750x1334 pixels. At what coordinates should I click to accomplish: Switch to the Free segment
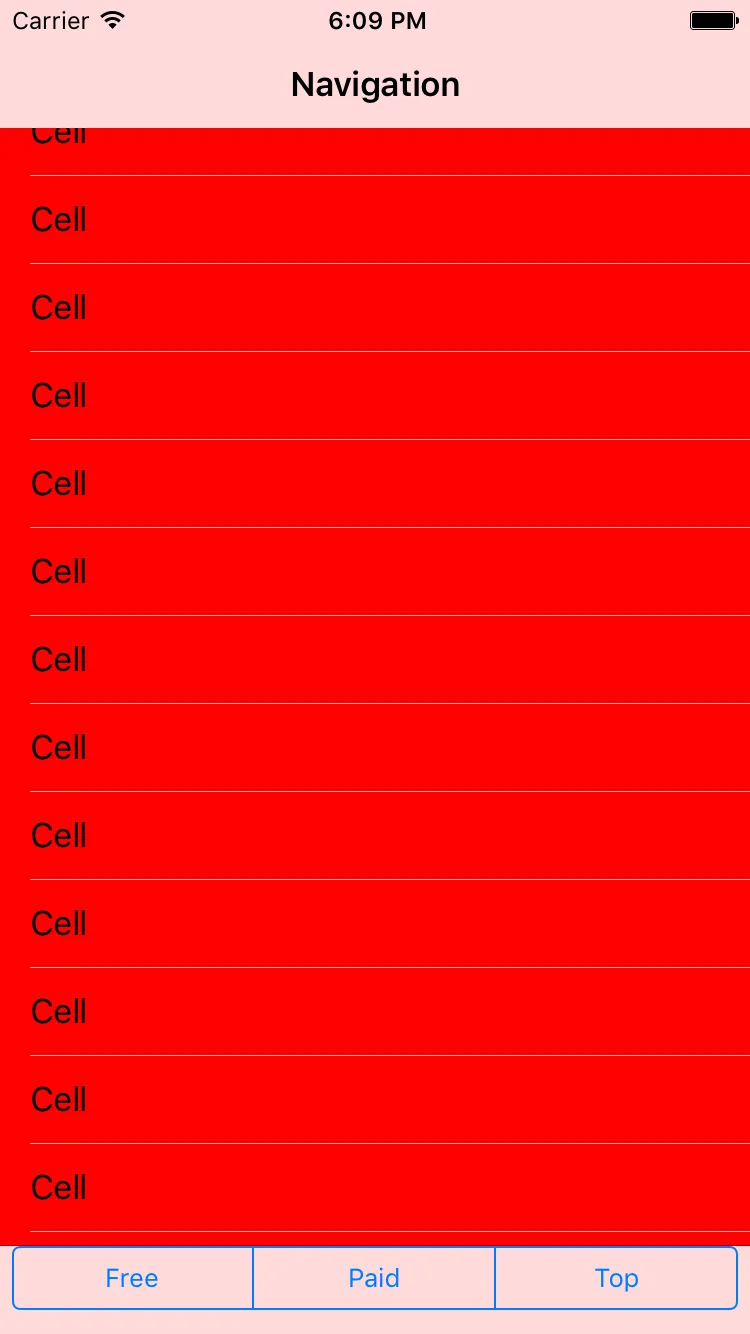tap(132, 1278)
